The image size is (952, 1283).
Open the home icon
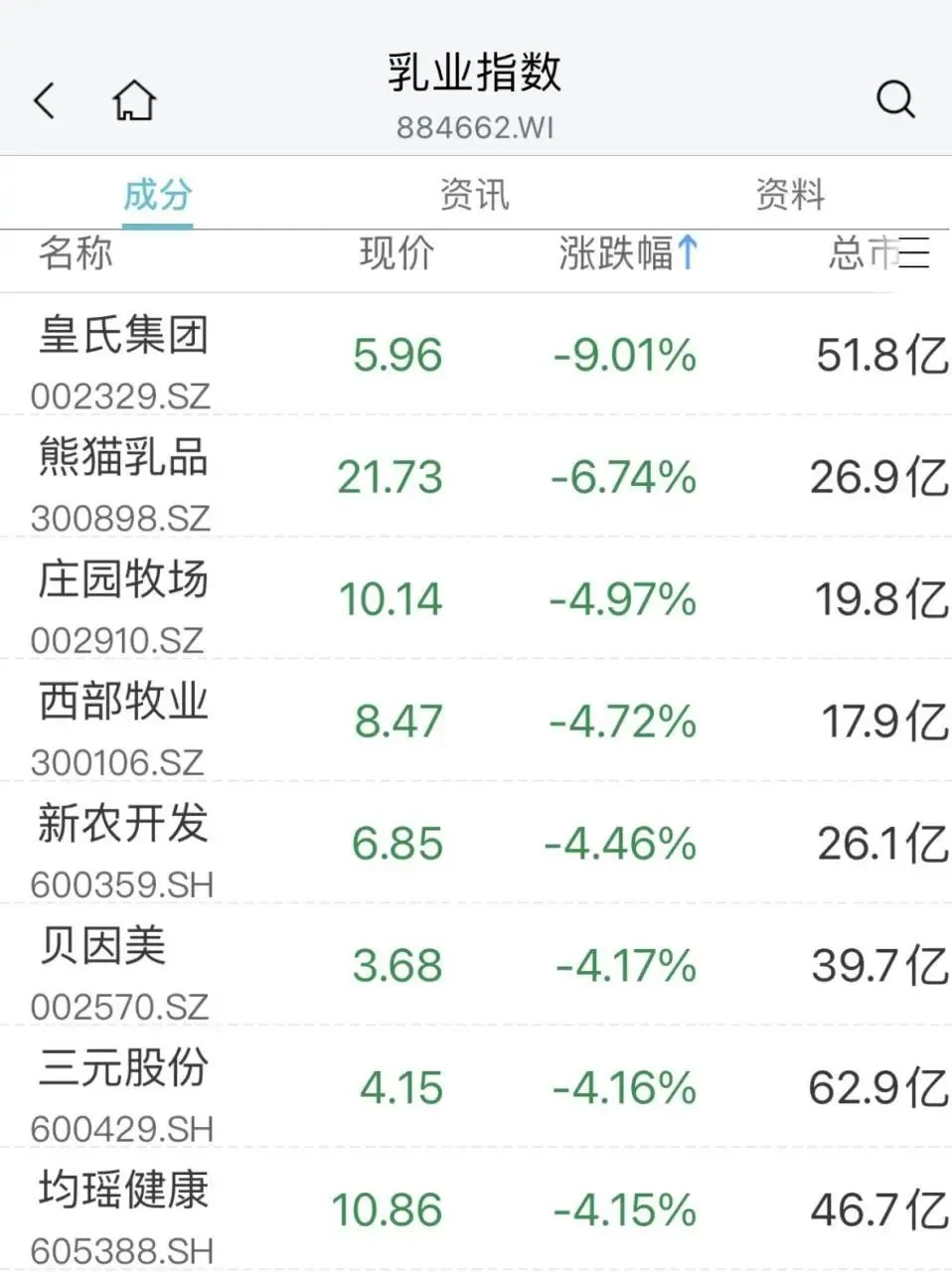click(134, 100)
